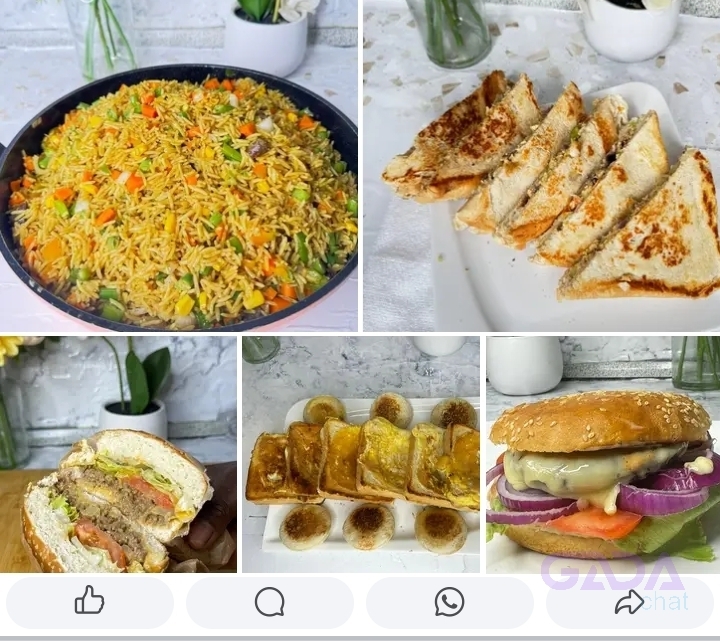Tap the share arrow button

629,601
